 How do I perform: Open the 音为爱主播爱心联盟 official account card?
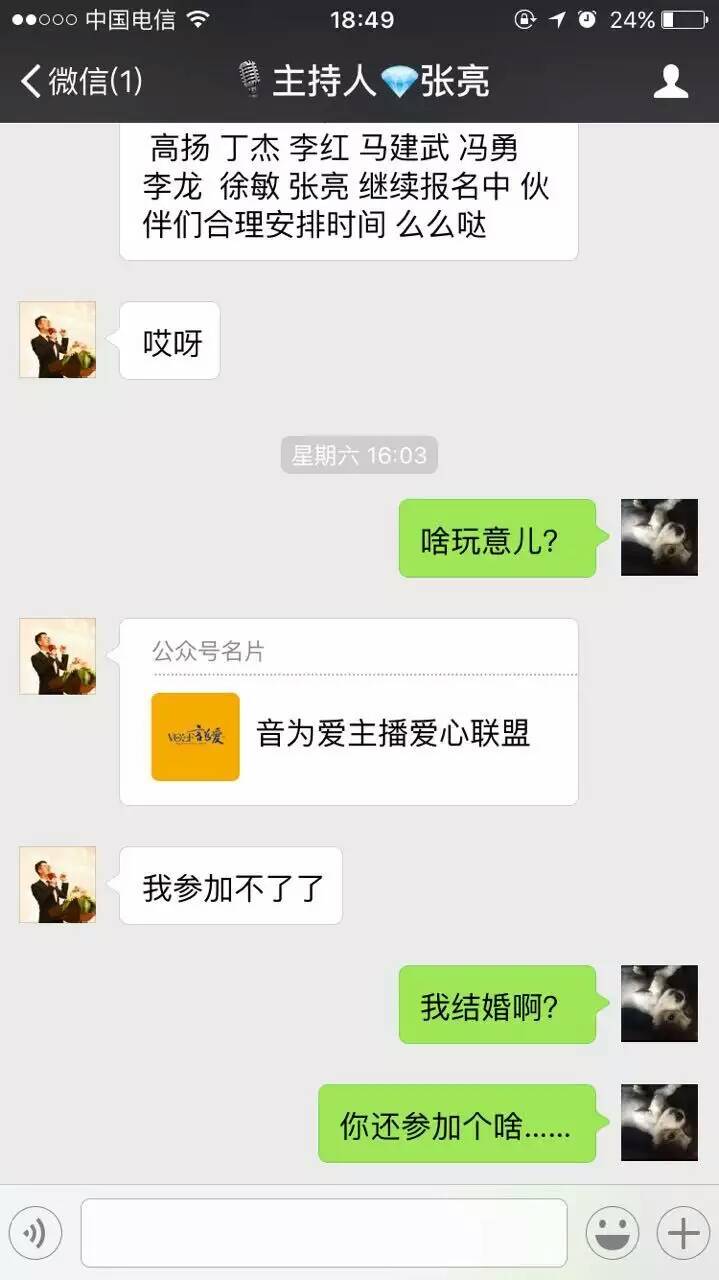349,712
